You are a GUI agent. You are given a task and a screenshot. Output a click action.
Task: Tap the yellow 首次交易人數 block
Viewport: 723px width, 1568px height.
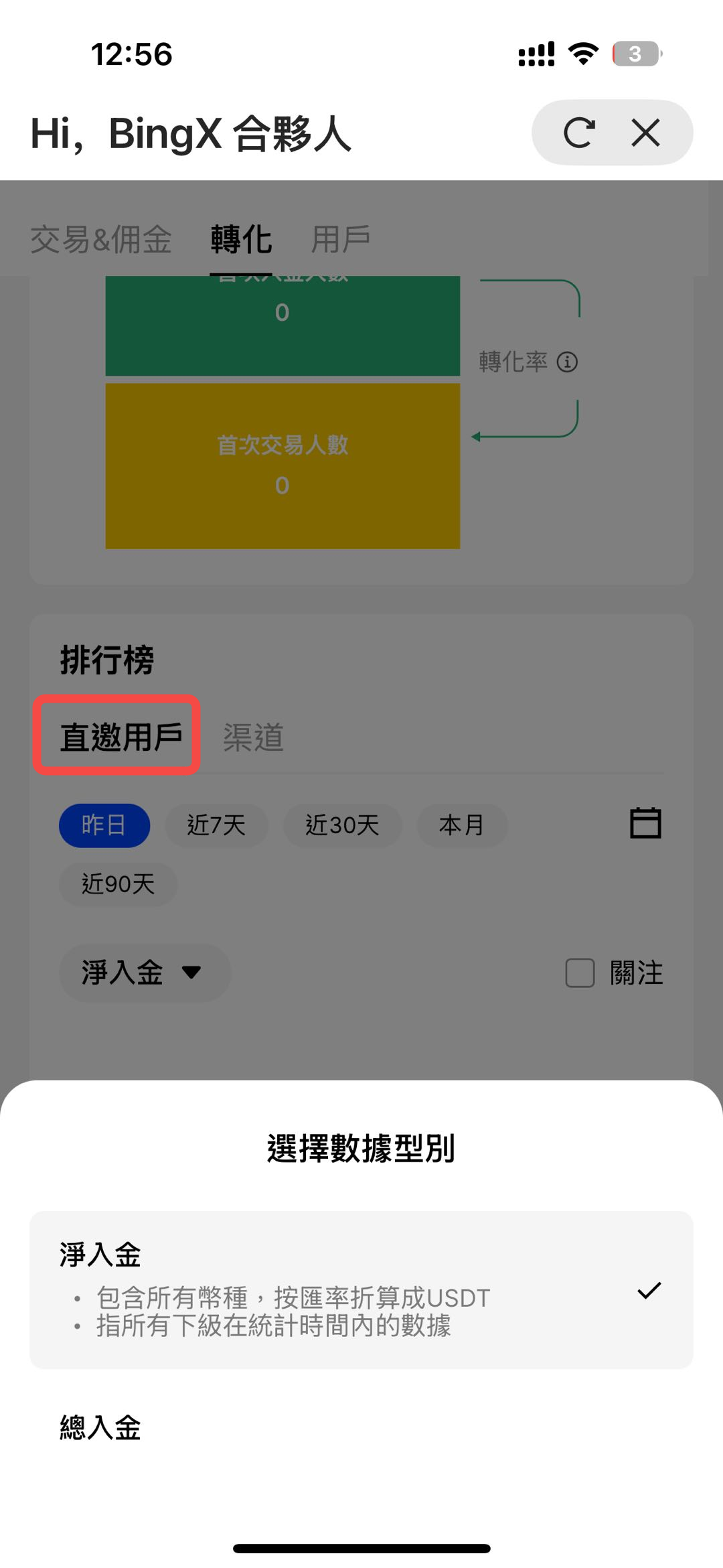282,464
